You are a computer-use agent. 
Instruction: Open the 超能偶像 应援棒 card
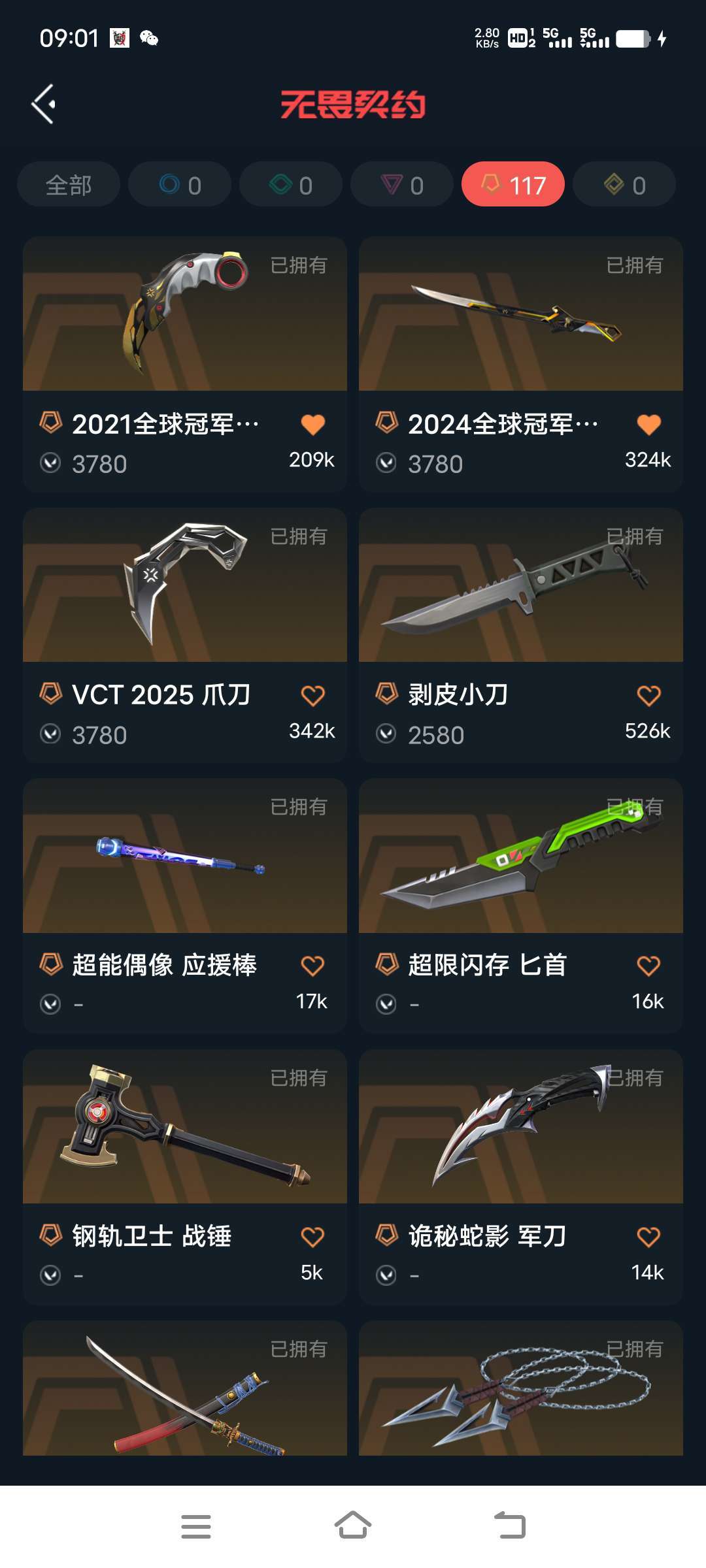click(x=185, y=906)
